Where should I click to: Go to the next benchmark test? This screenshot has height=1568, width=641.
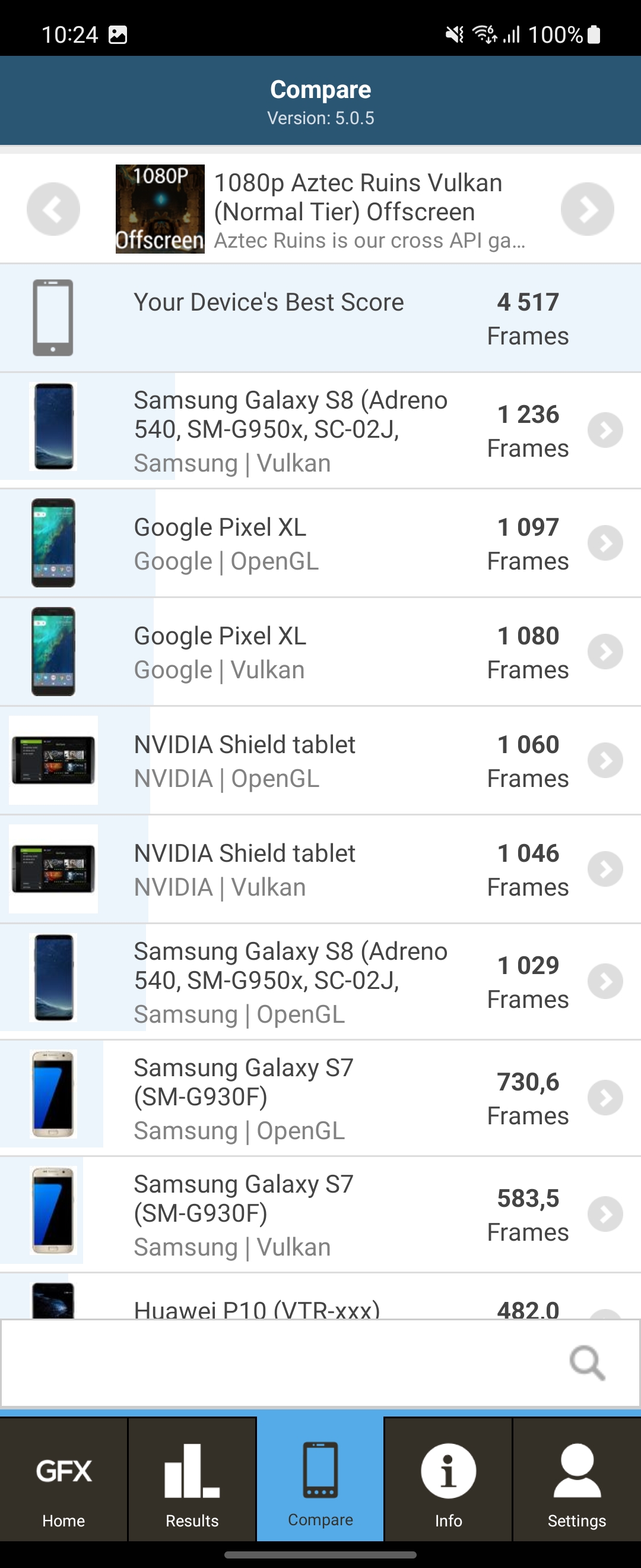587,209
